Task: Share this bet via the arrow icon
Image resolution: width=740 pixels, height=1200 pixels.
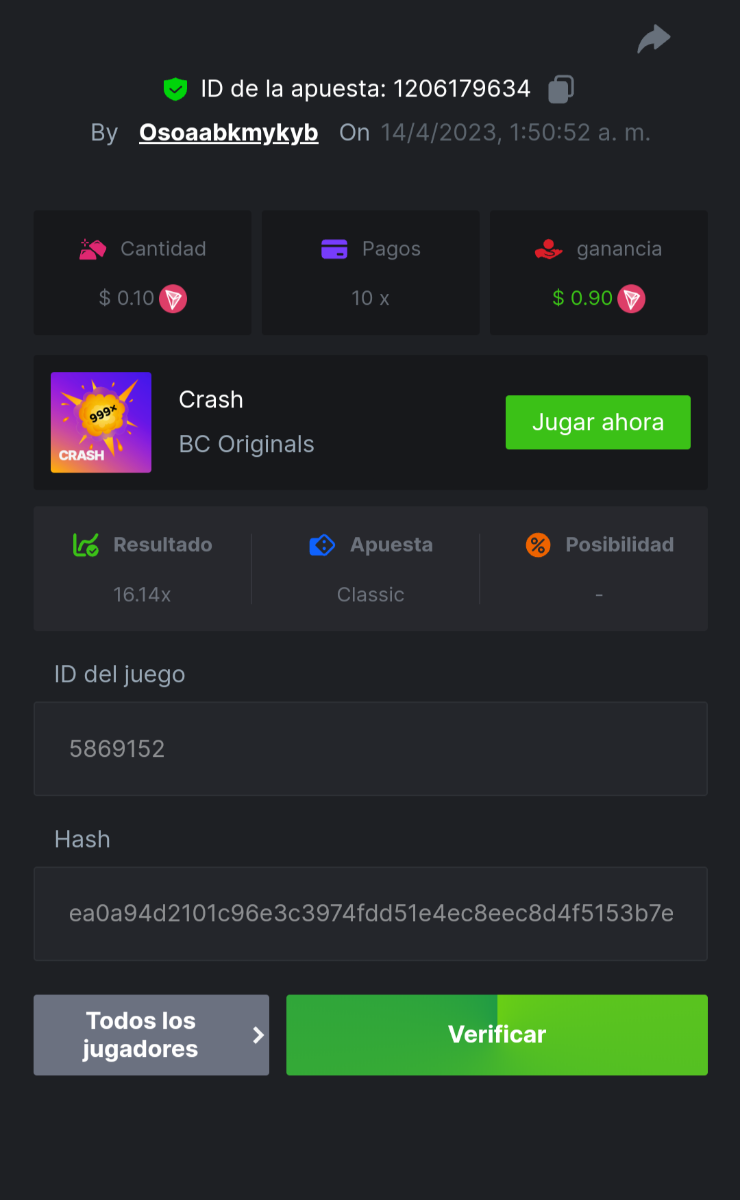Action: click(x=653, y=40)
